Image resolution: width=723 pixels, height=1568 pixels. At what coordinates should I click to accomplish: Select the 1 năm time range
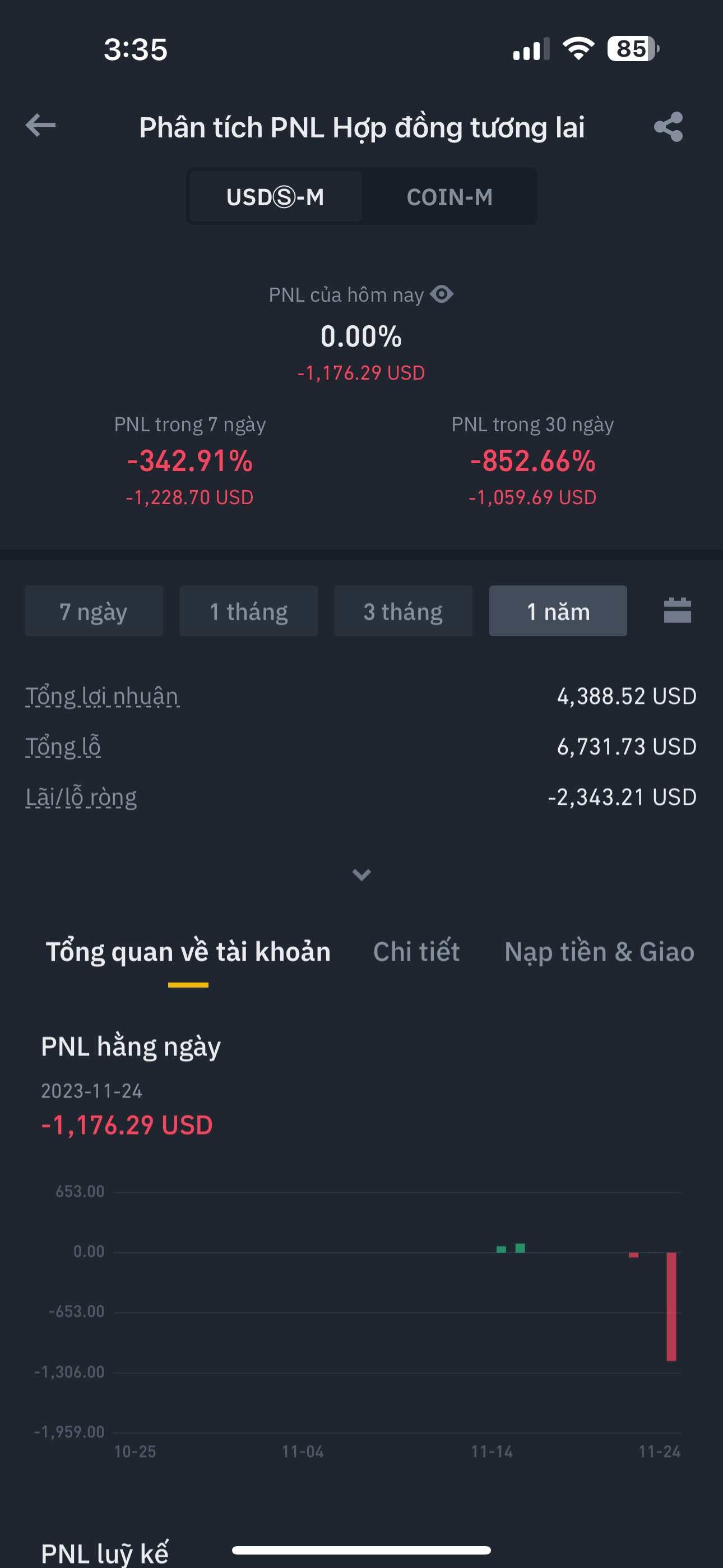(558, 611)
